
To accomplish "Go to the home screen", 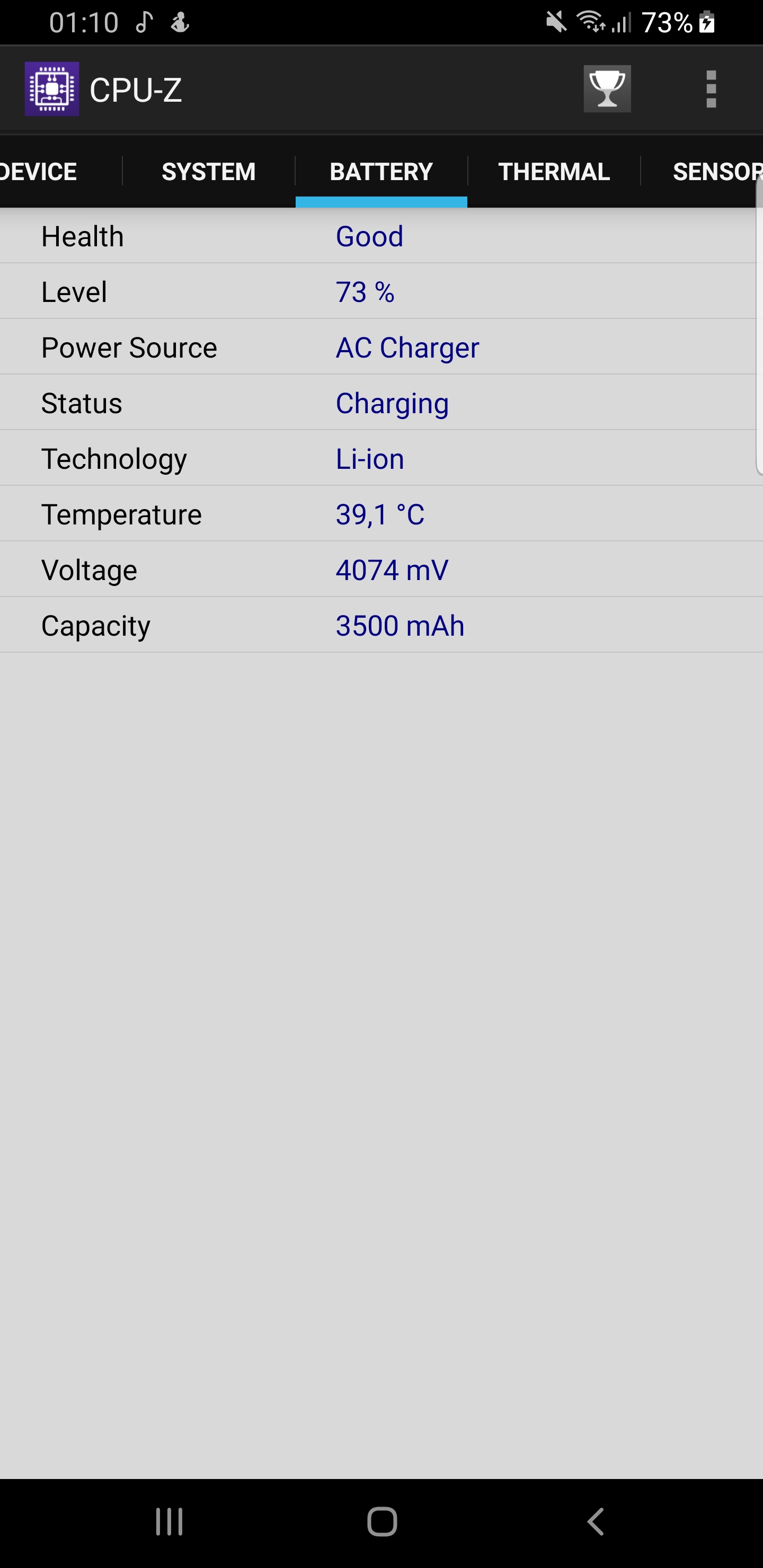I will tap(382, 1522).
